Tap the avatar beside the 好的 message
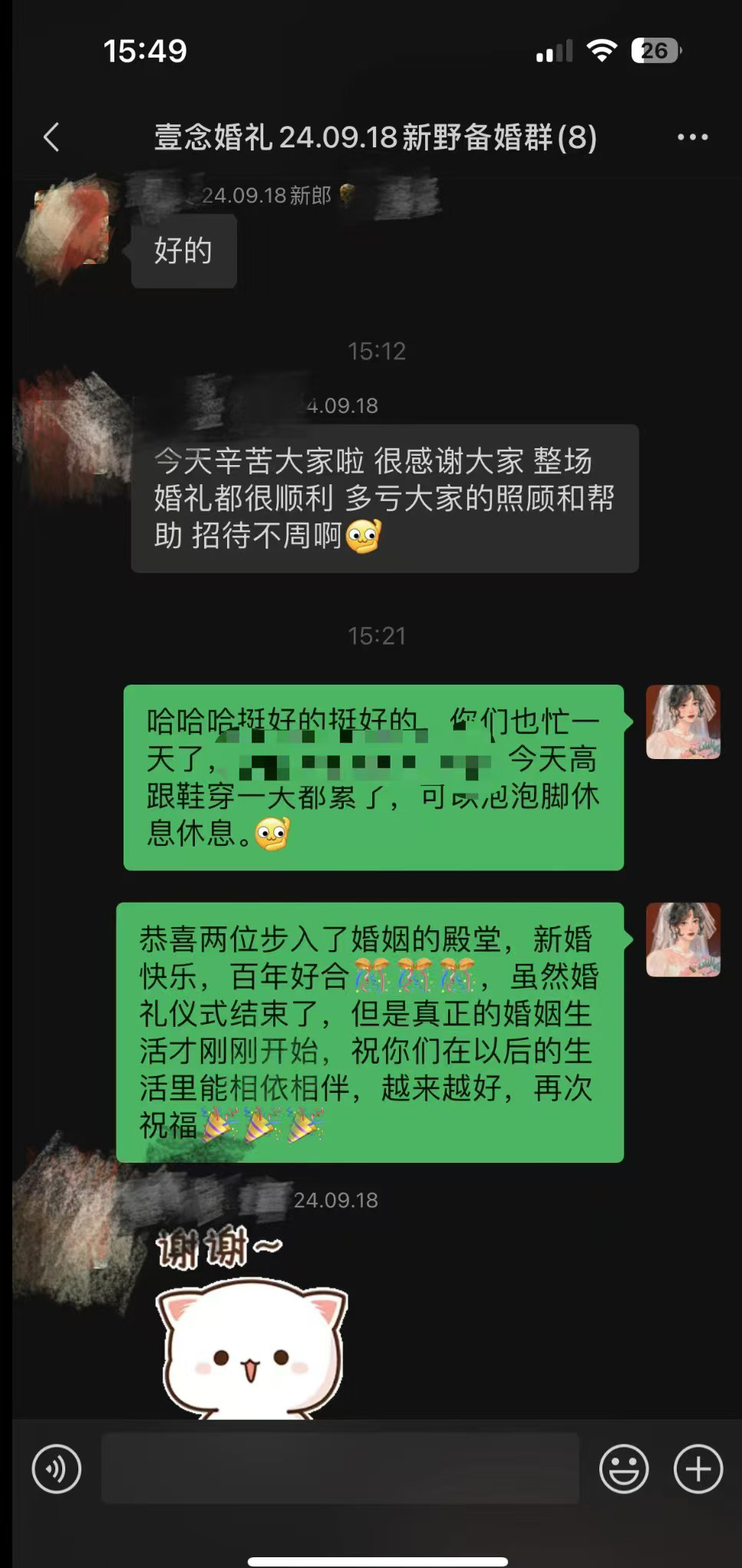Image resolution: width=742 pixels, height=1568 pixels. (x=71, y=226)
